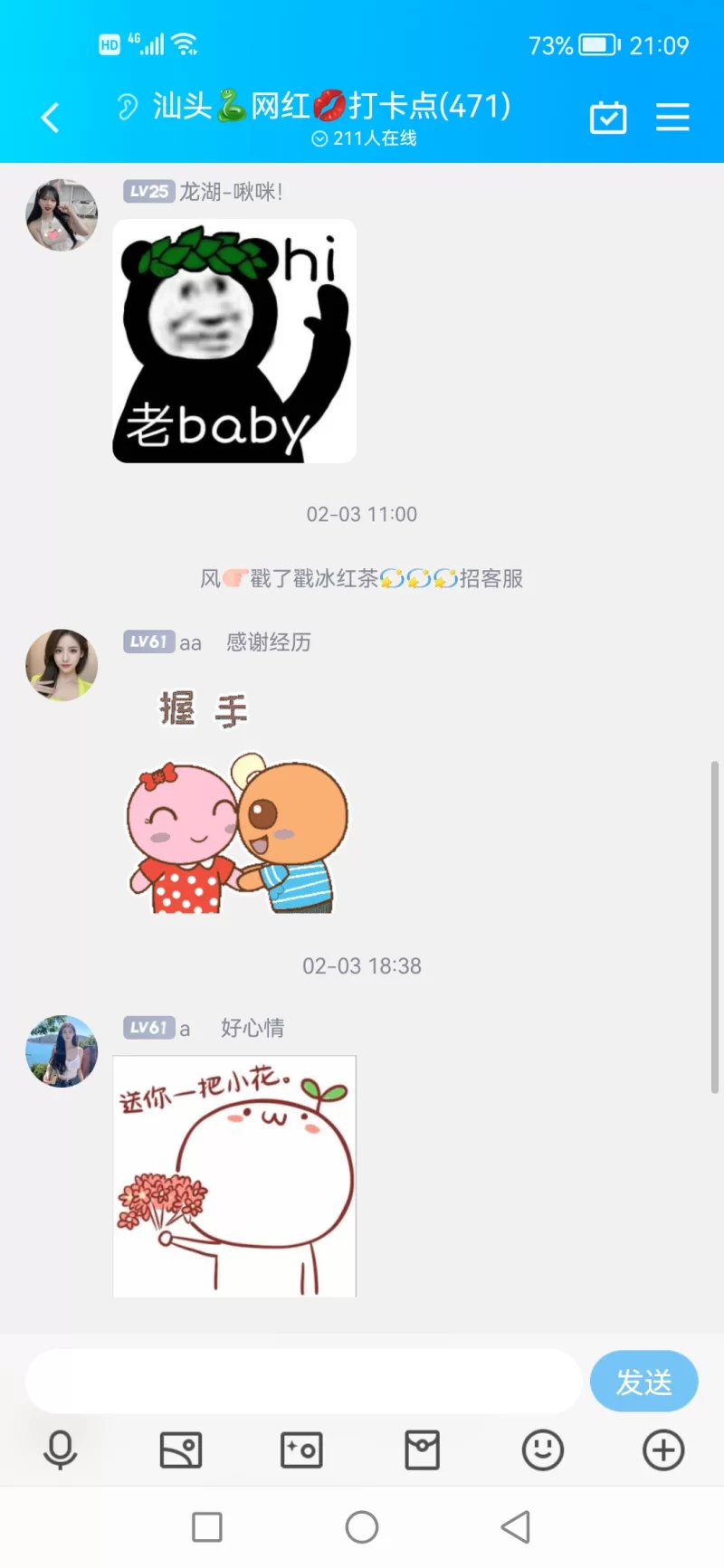Start voice input with microphone icon
The width and height of the screenshot is (724, 1568).
tap(61, 1450)
